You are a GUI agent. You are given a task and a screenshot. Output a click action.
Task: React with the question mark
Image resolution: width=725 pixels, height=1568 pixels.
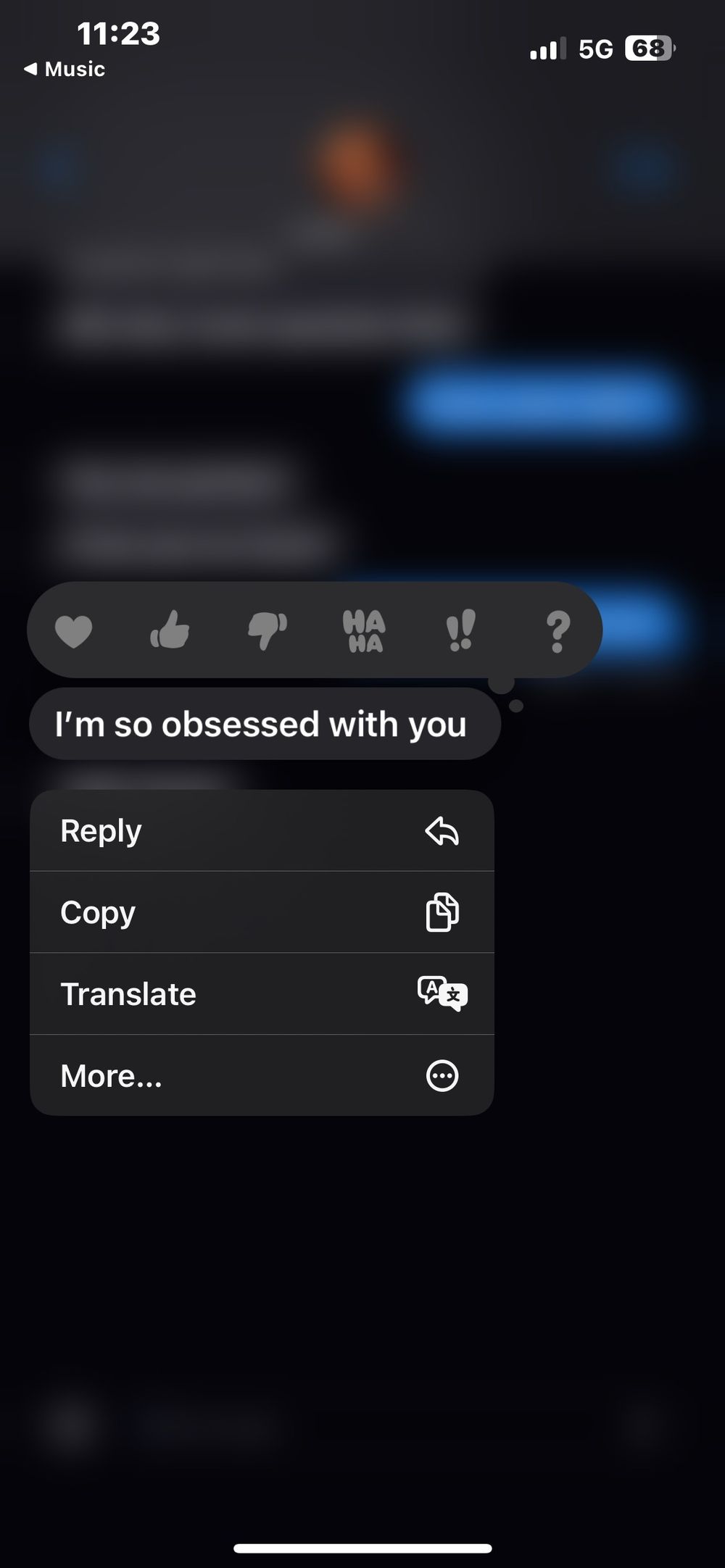coord(558,631)
